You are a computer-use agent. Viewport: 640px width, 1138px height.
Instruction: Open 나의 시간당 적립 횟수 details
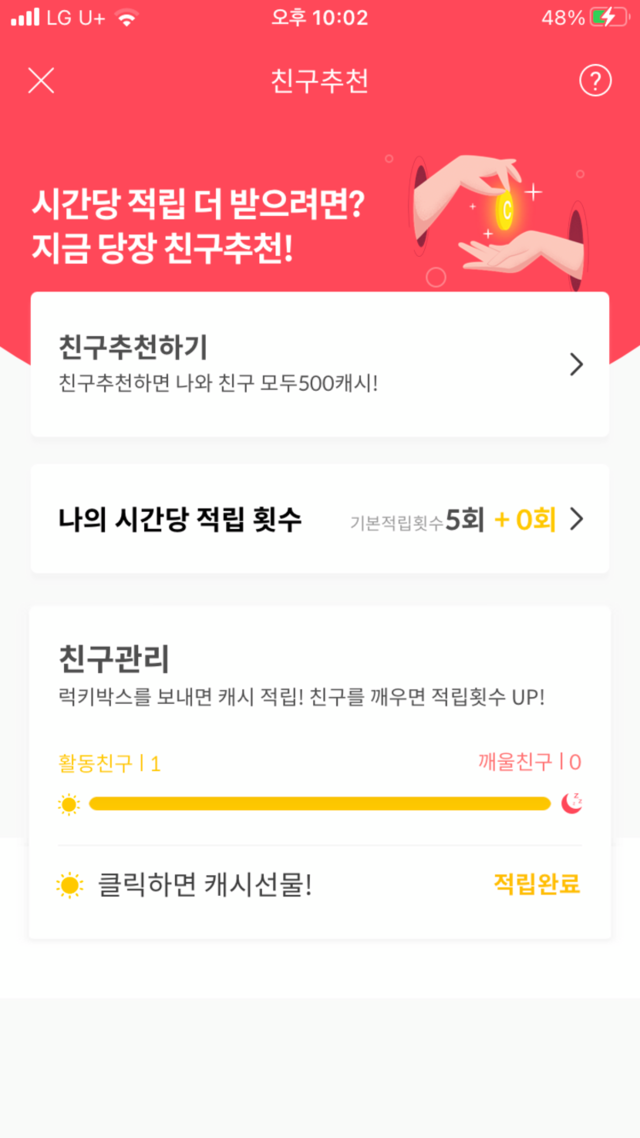coord(320,519)
